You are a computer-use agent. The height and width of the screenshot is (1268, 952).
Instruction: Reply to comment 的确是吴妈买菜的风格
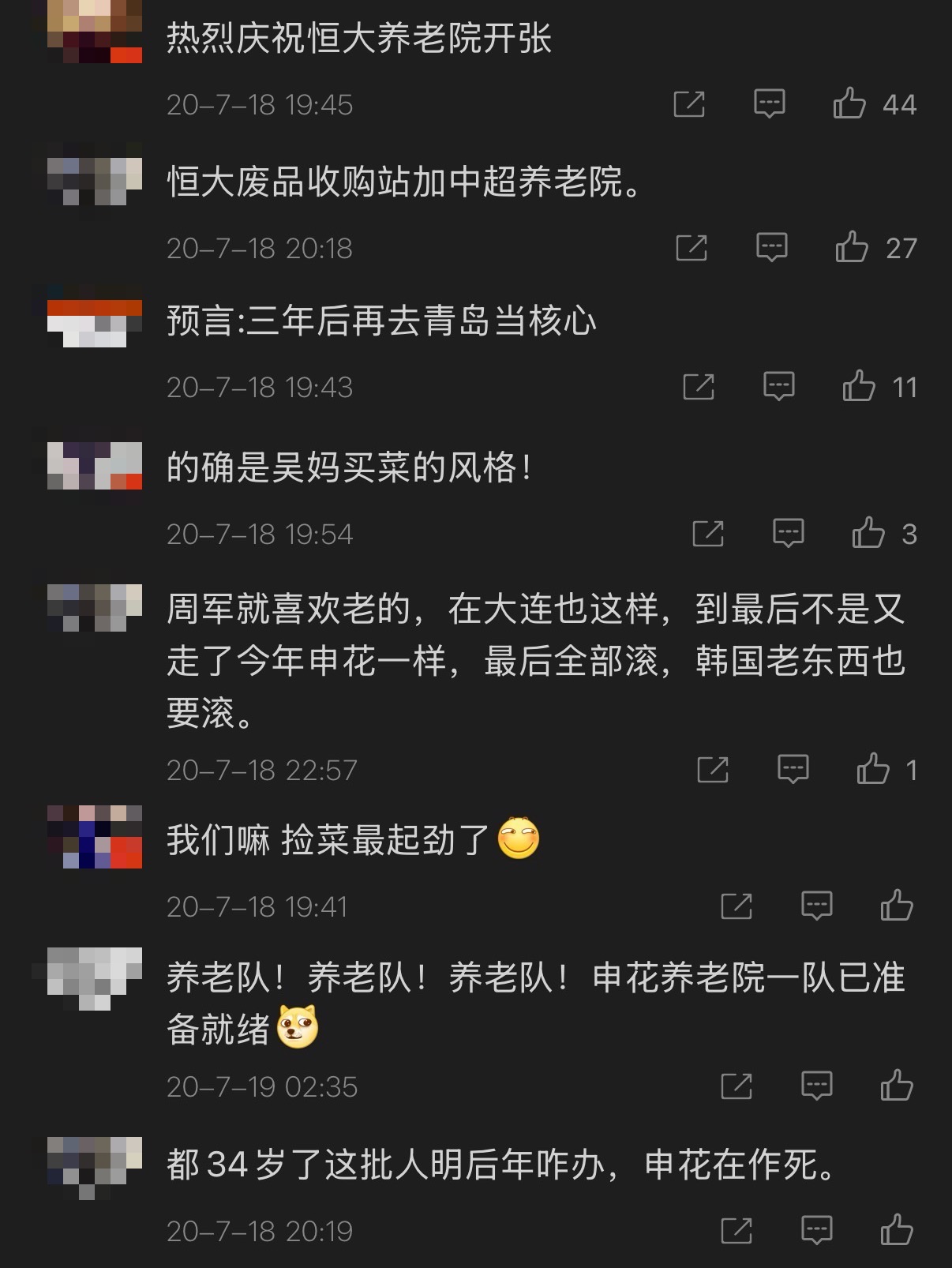pos(788,533)
